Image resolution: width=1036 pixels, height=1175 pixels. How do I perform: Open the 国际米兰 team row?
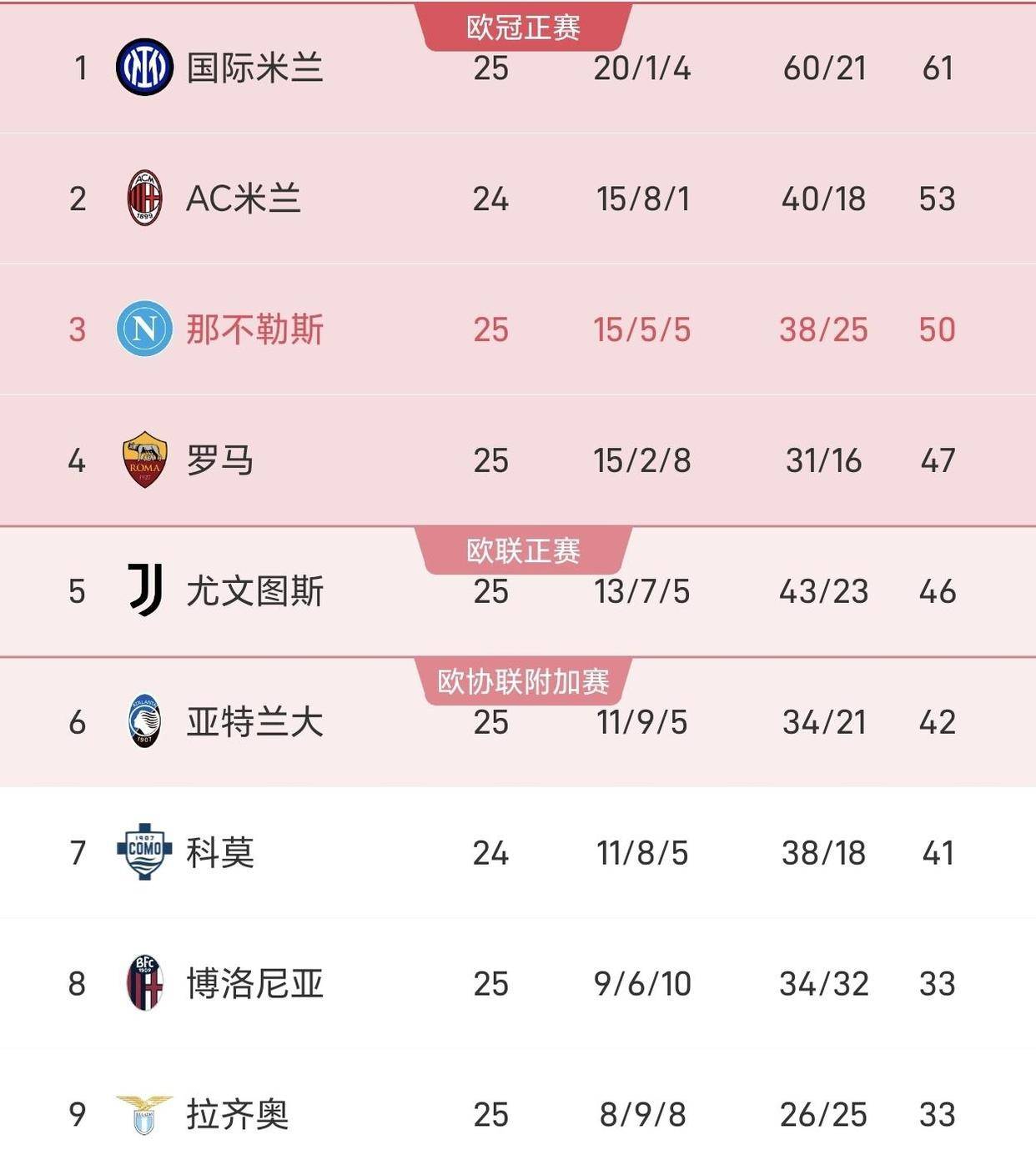coord(254,68)
